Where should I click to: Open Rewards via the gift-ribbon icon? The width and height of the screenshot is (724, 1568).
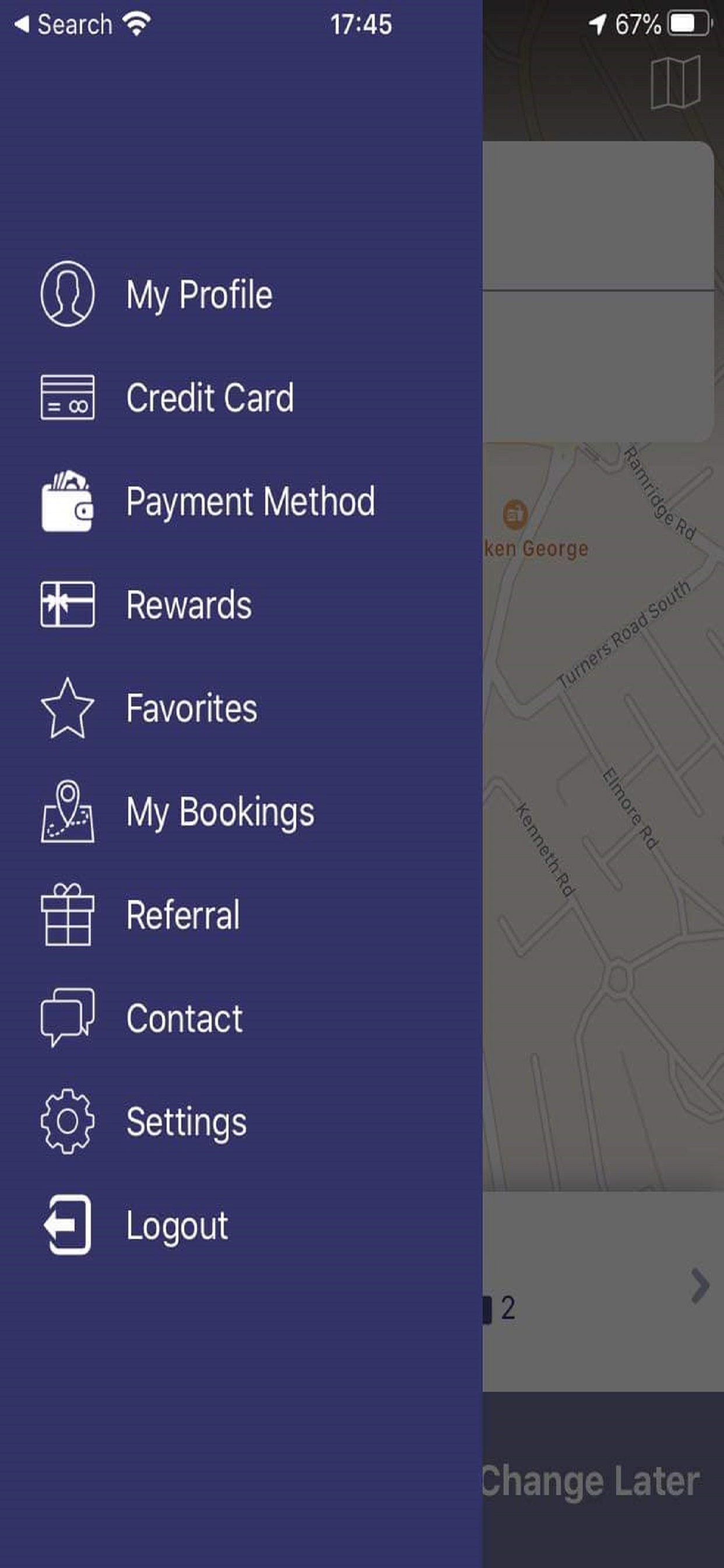pyautogui.click(x=67, y=604)
